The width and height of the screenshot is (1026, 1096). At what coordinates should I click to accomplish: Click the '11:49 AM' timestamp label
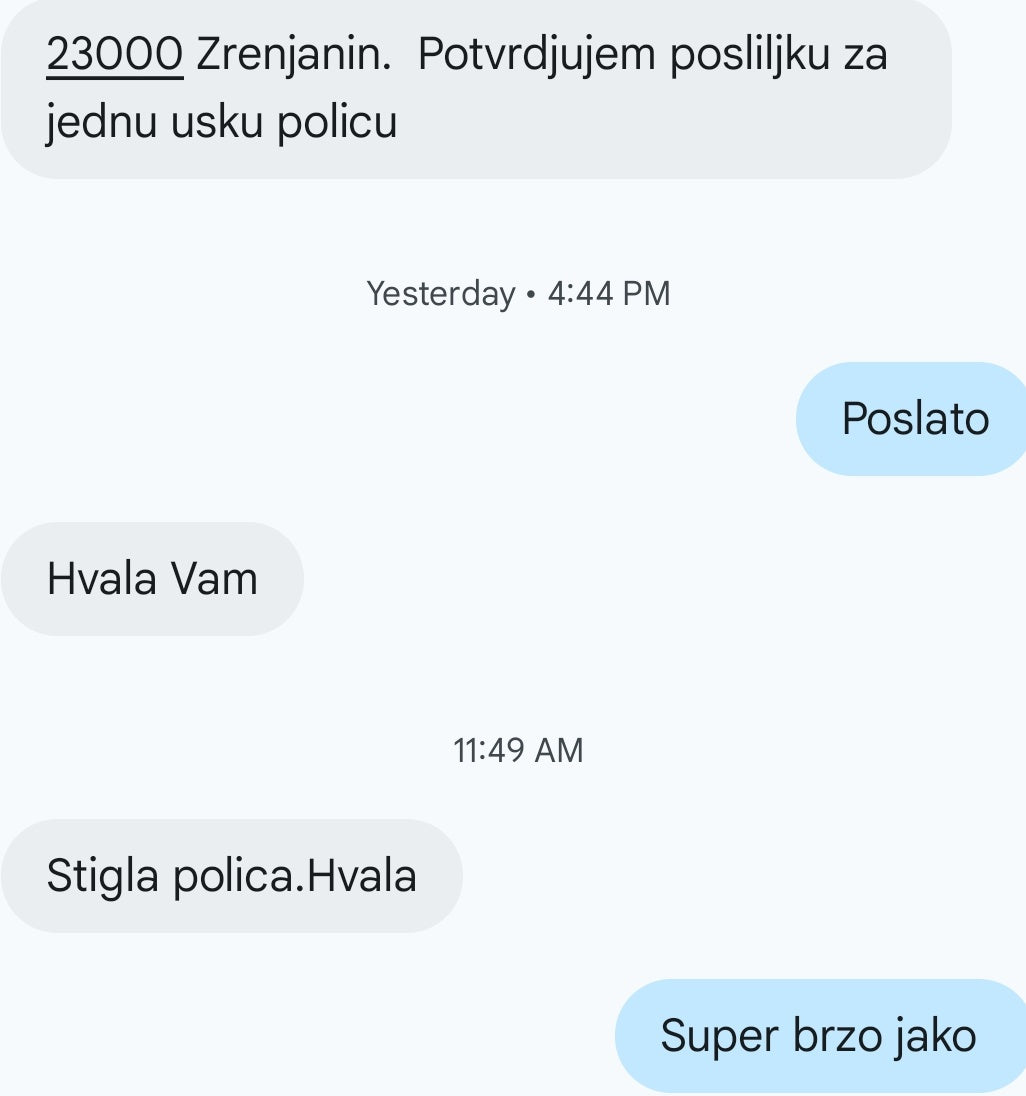518,749
